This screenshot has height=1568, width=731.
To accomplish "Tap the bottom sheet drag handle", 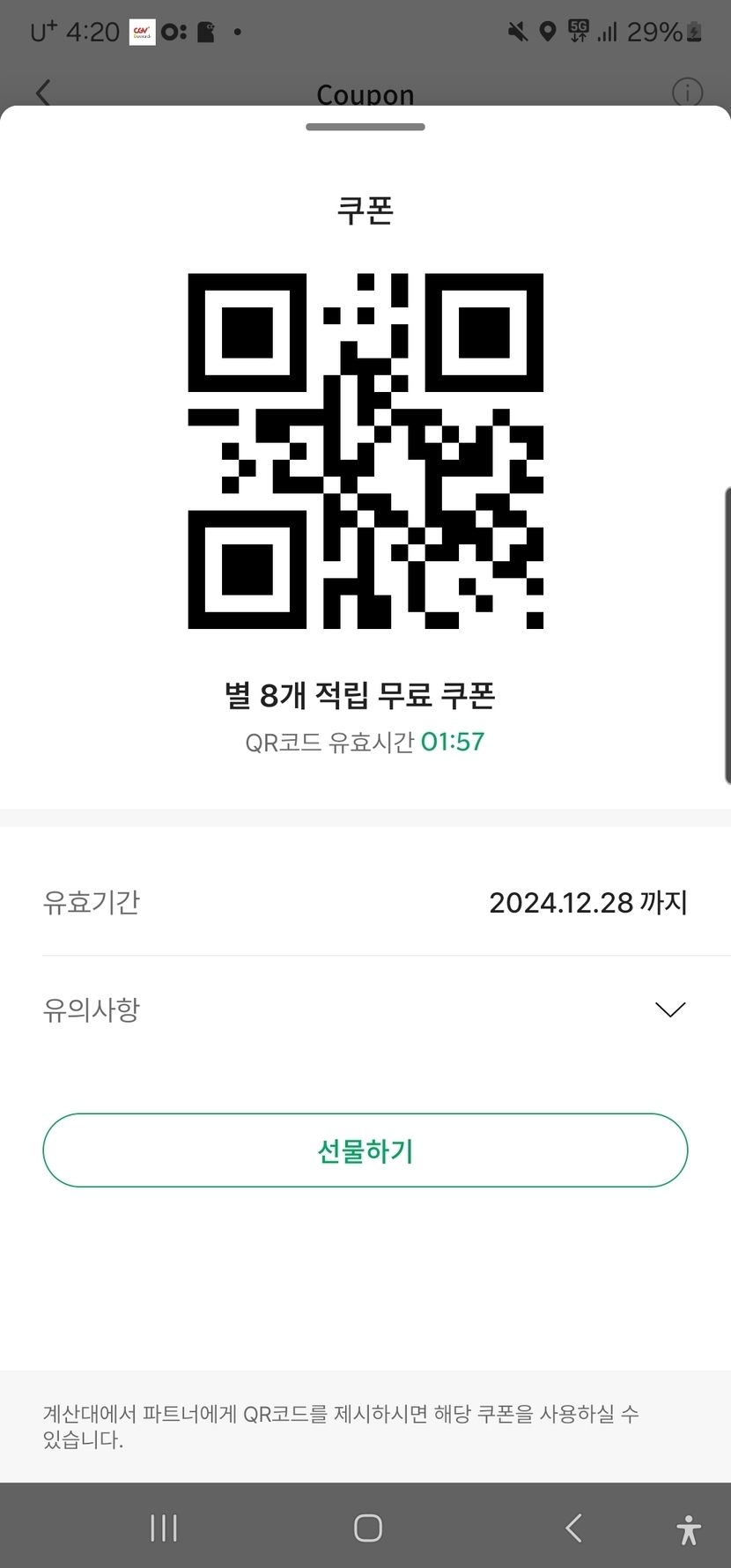I will point(365,127).
